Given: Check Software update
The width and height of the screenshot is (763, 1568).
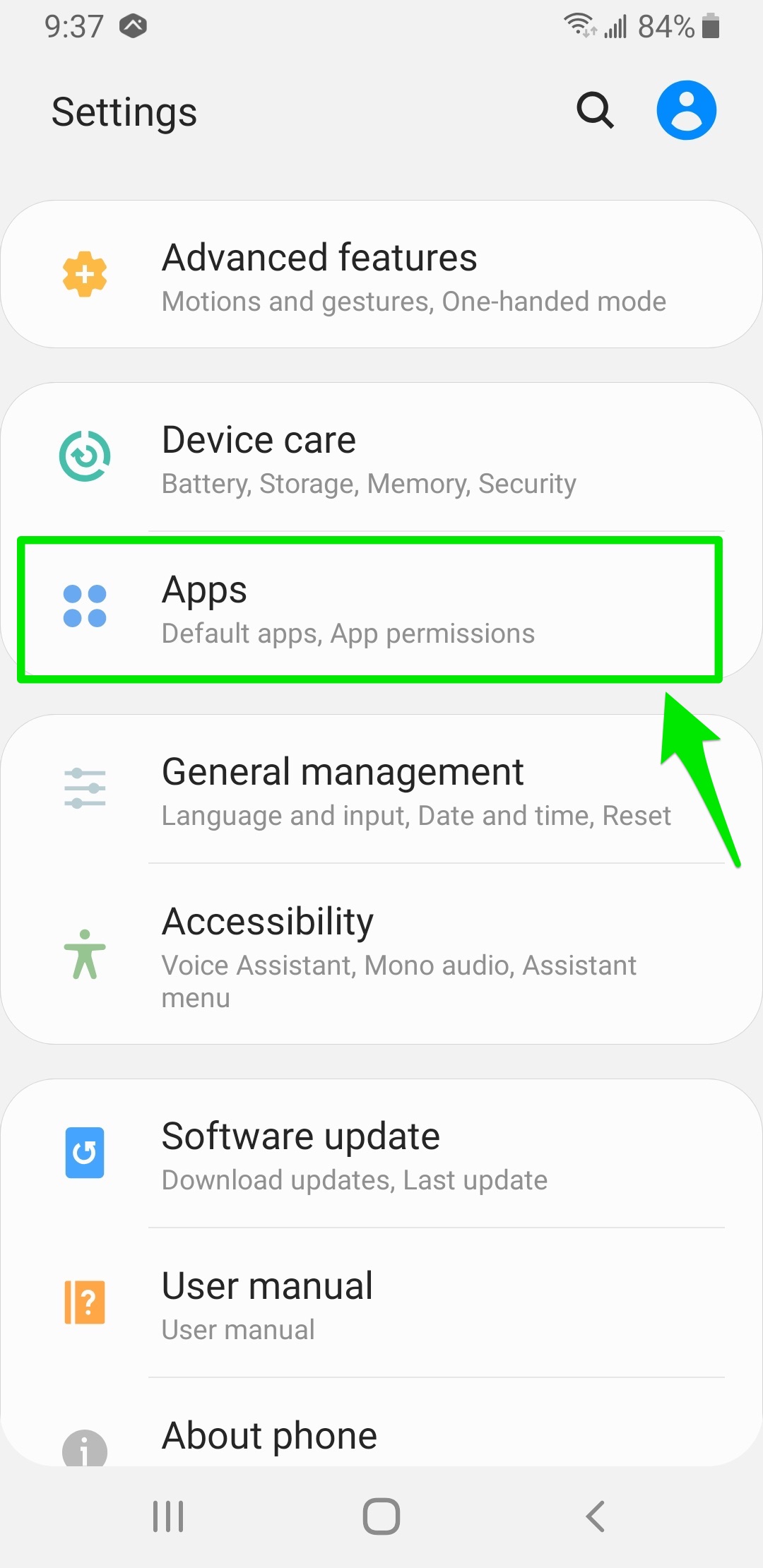Looking at the screenshot, I should coord(381,1155).
